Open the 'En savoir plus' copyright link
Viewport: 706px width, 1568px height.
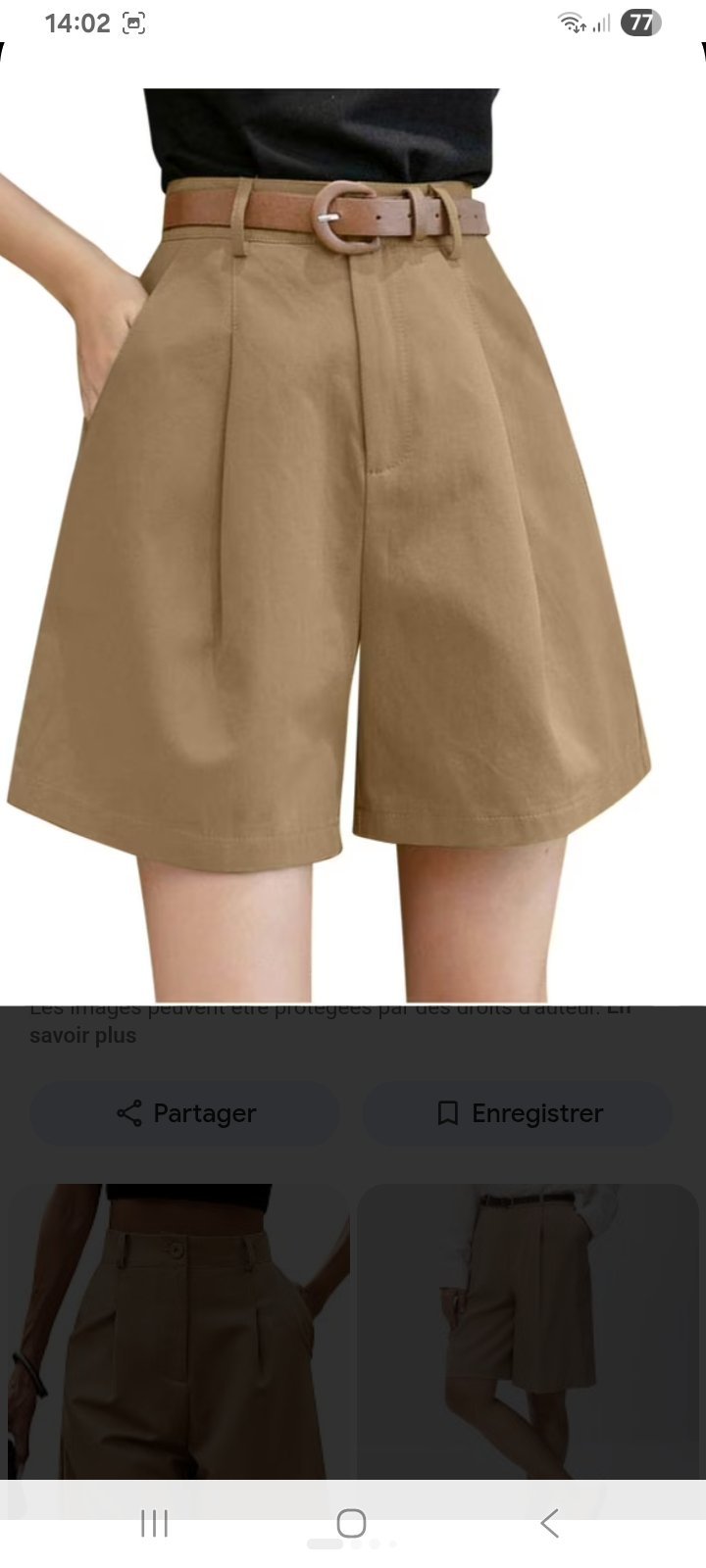coord(82,1035)
